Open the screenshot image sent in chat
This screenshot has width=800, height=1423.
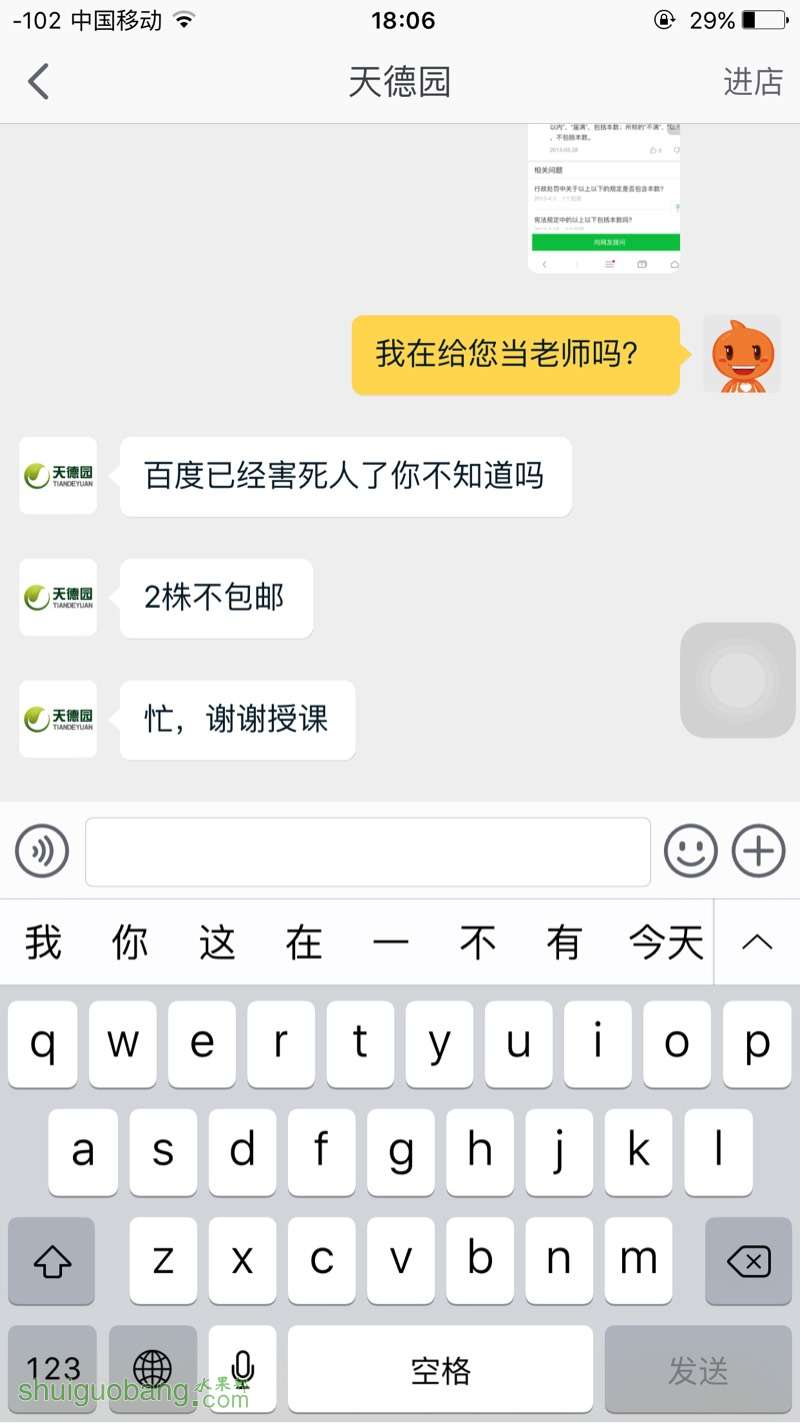coord(604,197)
